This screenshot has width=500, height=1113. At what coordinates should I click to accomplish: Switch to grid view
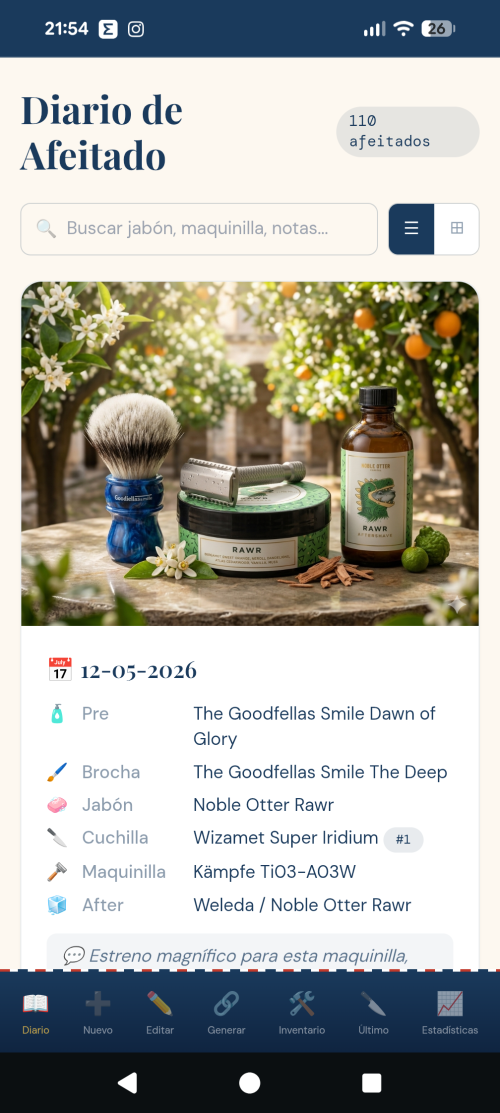pyautogui.click(x=457, y=229)
